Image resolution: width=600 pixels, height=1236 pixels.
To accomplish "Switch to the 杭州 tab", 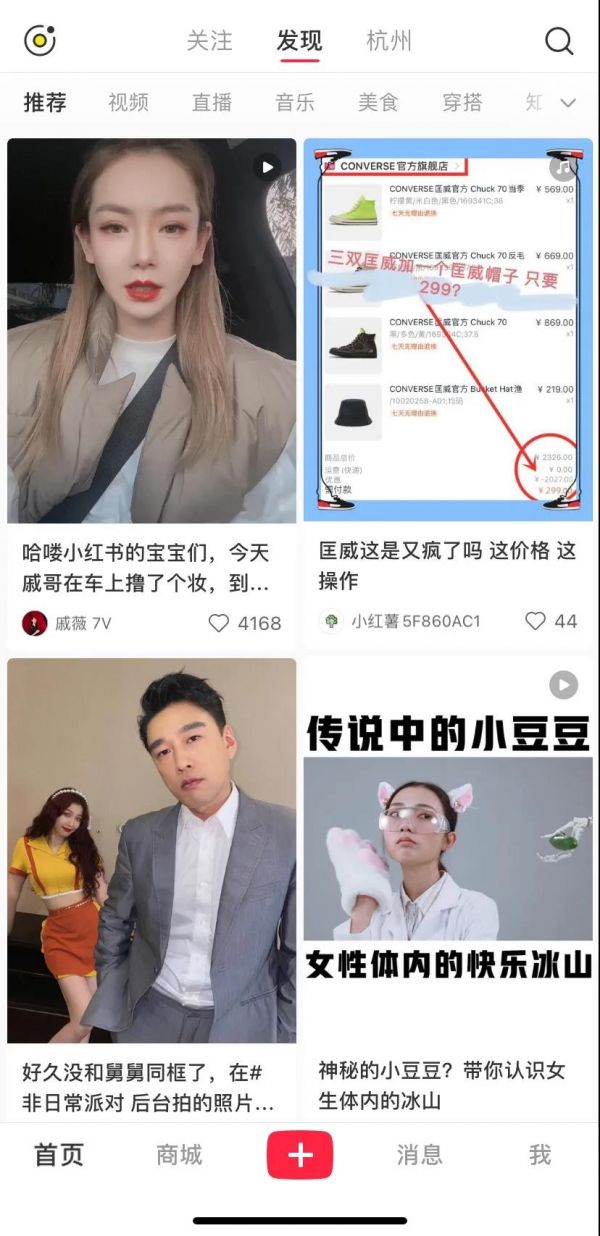I will point(389,41).
